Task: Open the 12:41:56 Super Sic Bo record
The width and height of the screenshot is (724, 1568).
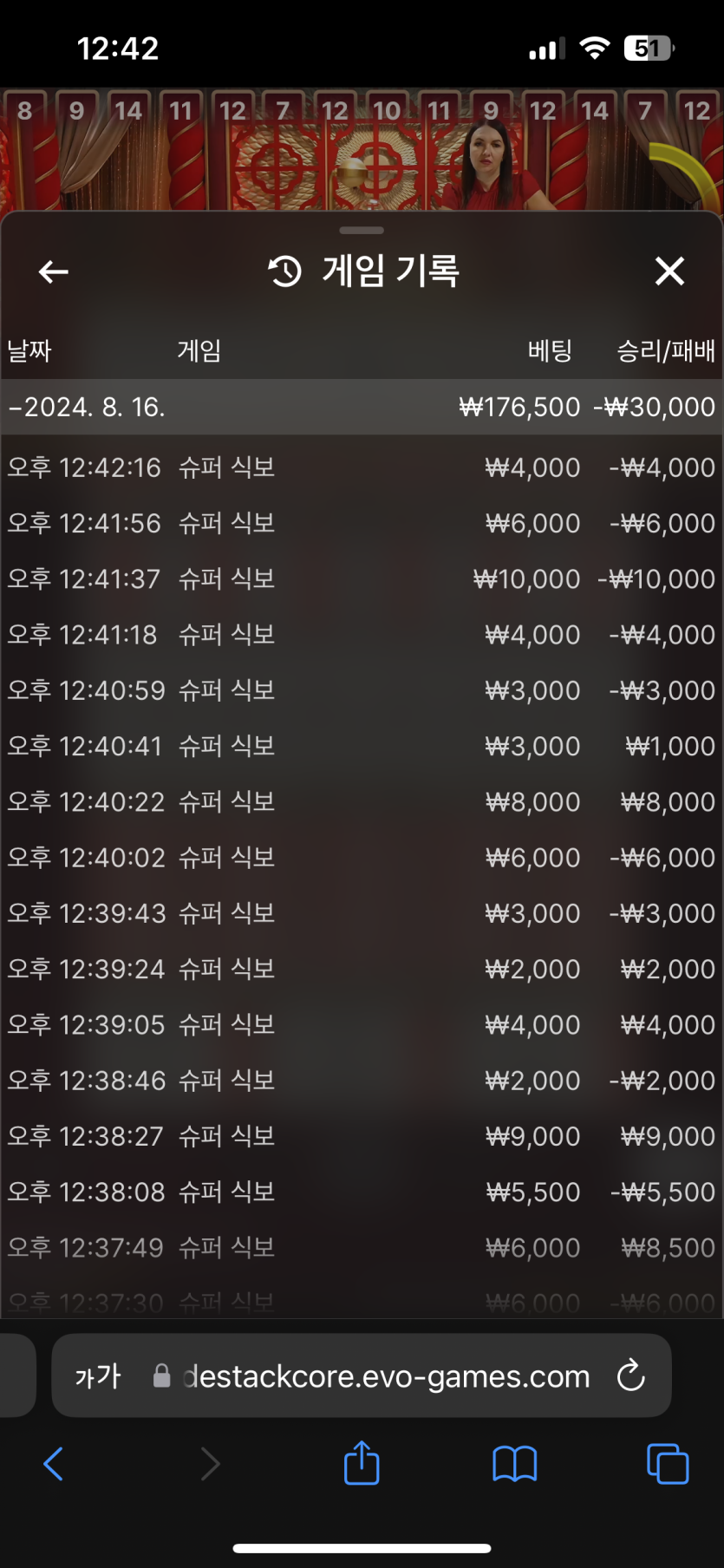Action: (362, 523)
